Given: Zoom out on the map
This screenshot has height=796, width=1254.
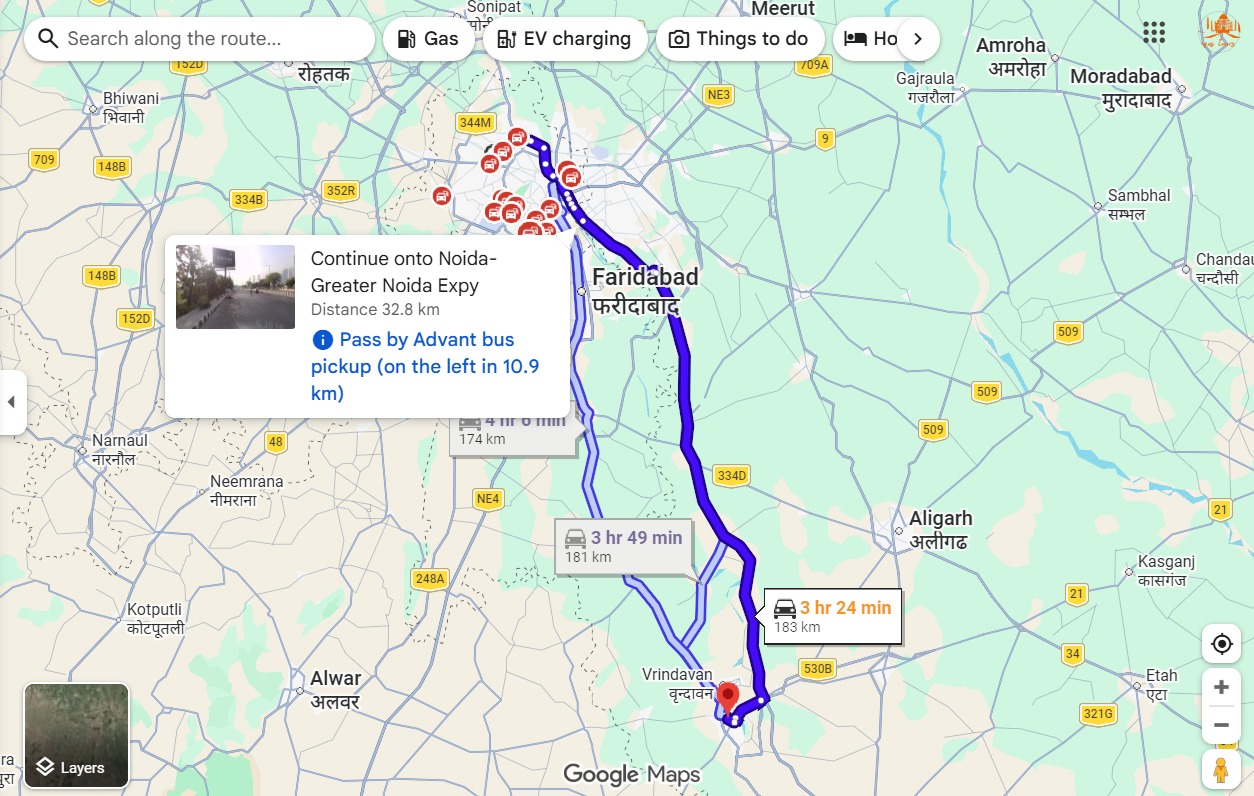Looking at the screenshot, I should coord(1221,725).
